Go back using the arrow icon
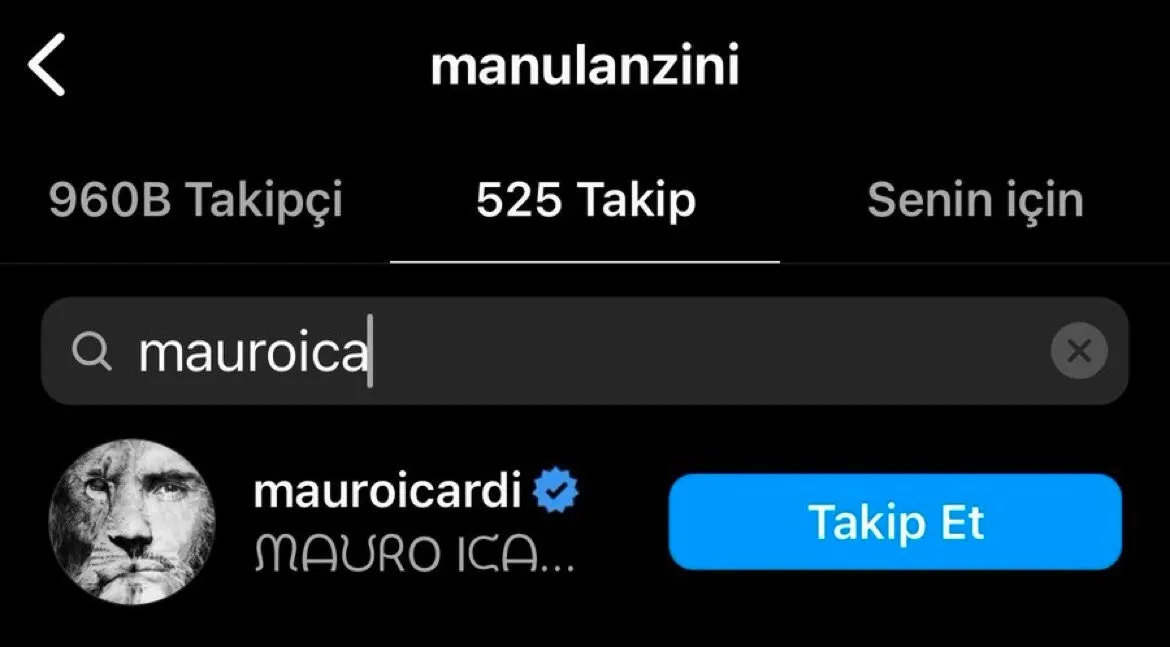Image resolution: width=1170 pixels, height=647 pixels. coord(48,65)
